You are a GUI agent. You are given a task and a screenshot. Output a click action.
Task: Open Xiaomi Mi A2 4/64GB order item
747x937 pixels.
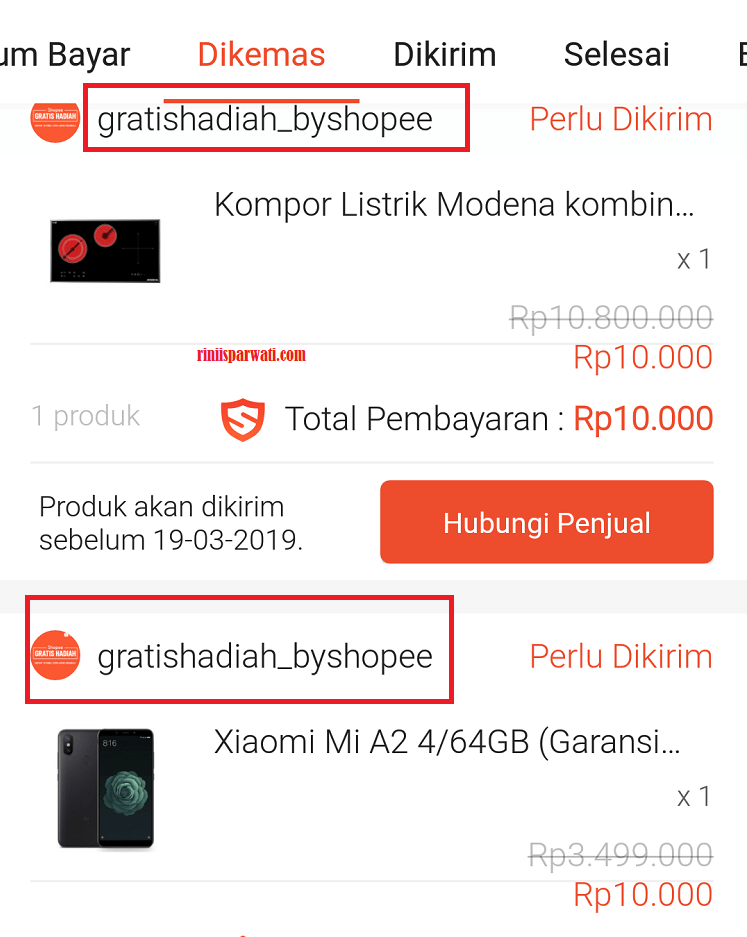[446, 743]
